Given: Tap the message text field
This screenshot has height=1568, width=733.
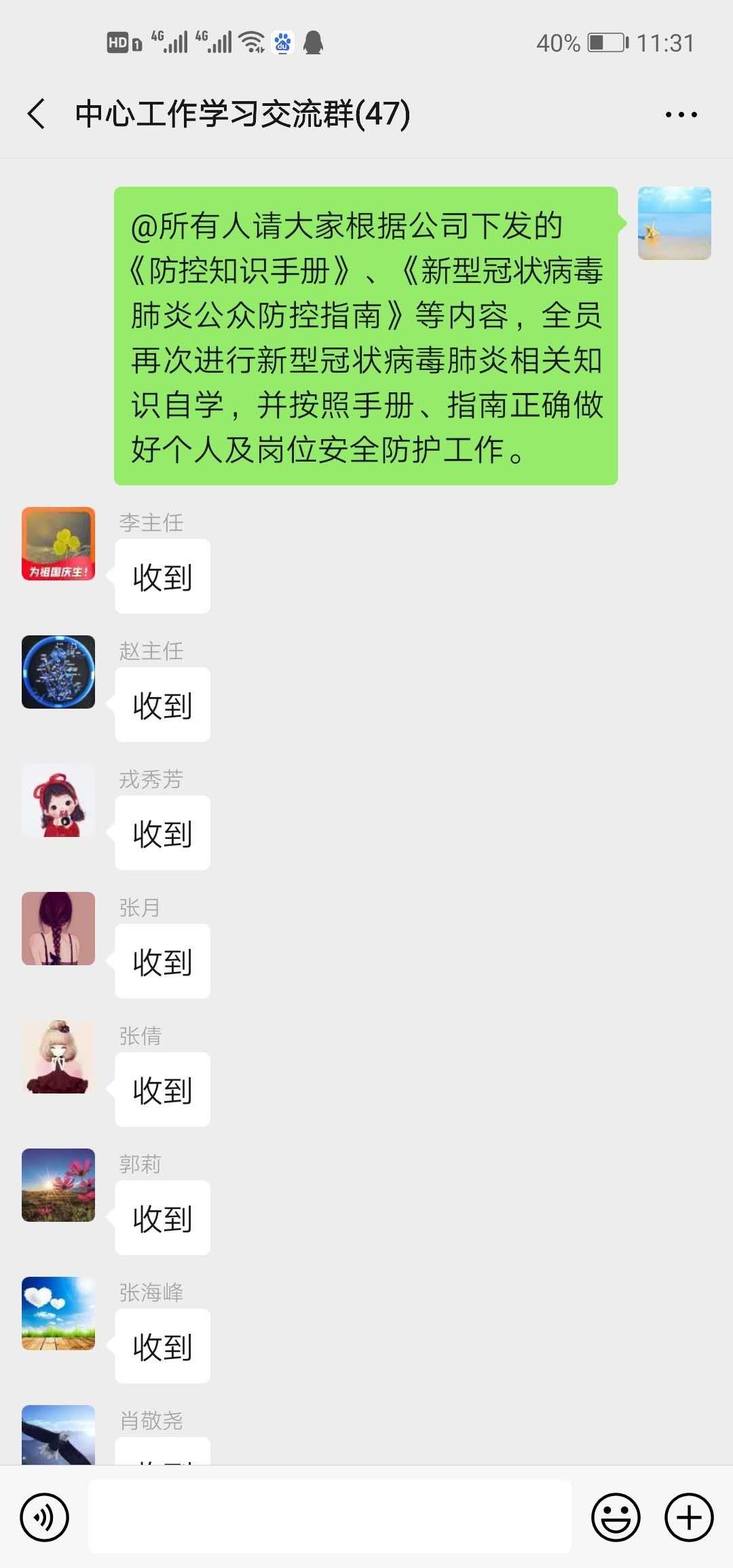Looking at the screenshot, I should pos(330,1517).
